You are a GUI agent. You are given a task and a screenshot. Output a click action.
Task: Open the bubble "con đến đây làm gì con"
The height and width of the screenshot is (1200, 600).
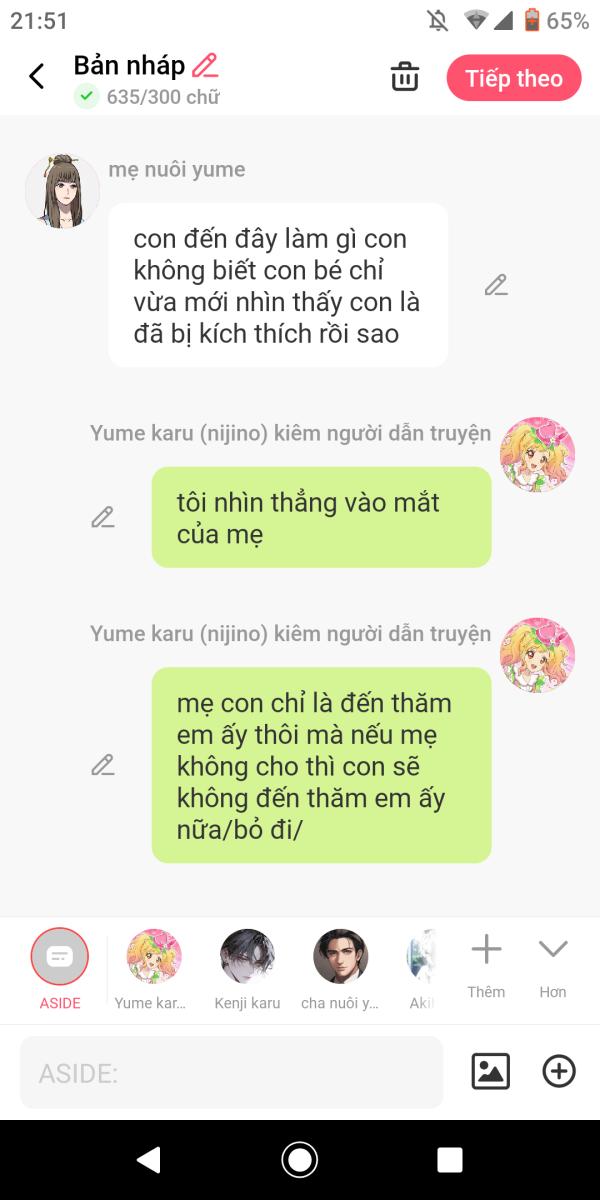(278, 285)
